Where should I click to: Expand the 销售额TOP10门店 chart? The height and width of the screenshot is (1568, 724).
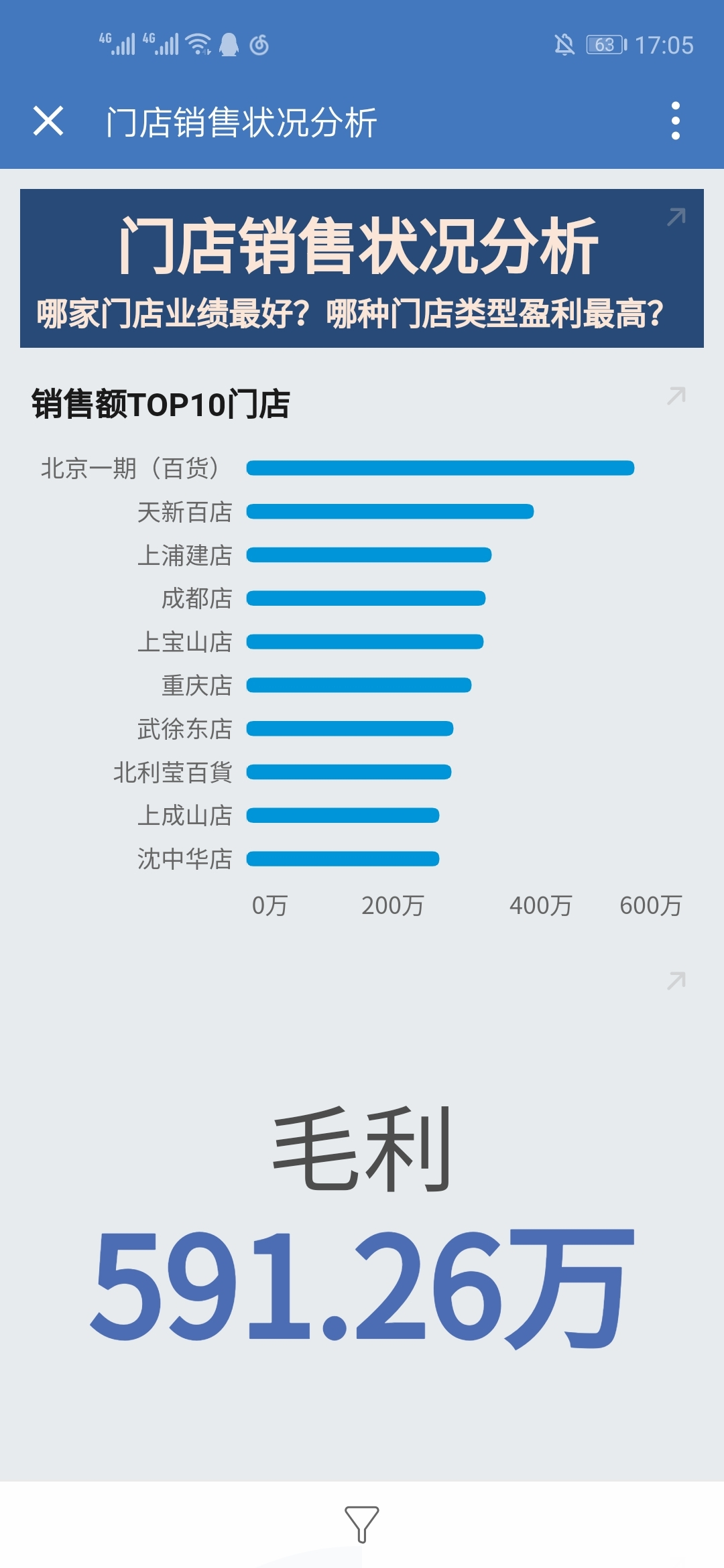tap(676, 396)
